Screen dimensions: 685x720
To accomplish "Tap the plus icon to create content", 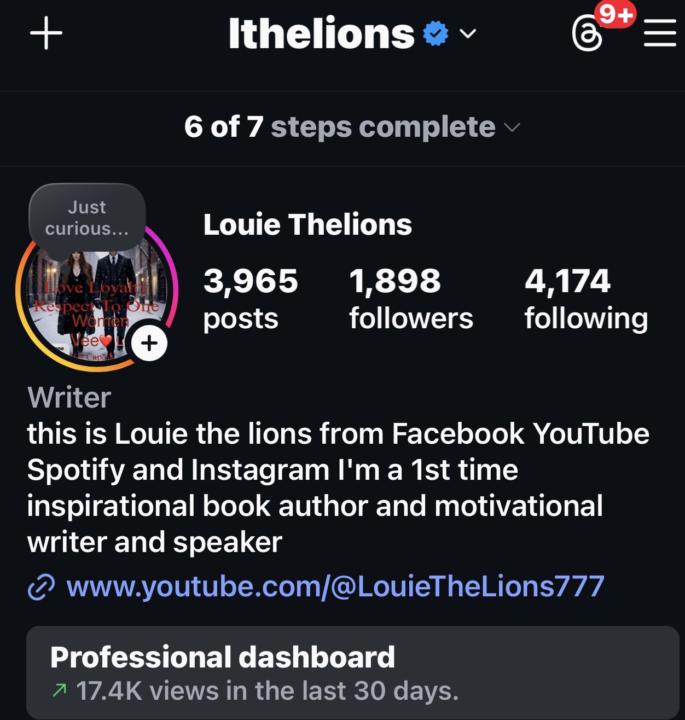I will tap(46, 34).
